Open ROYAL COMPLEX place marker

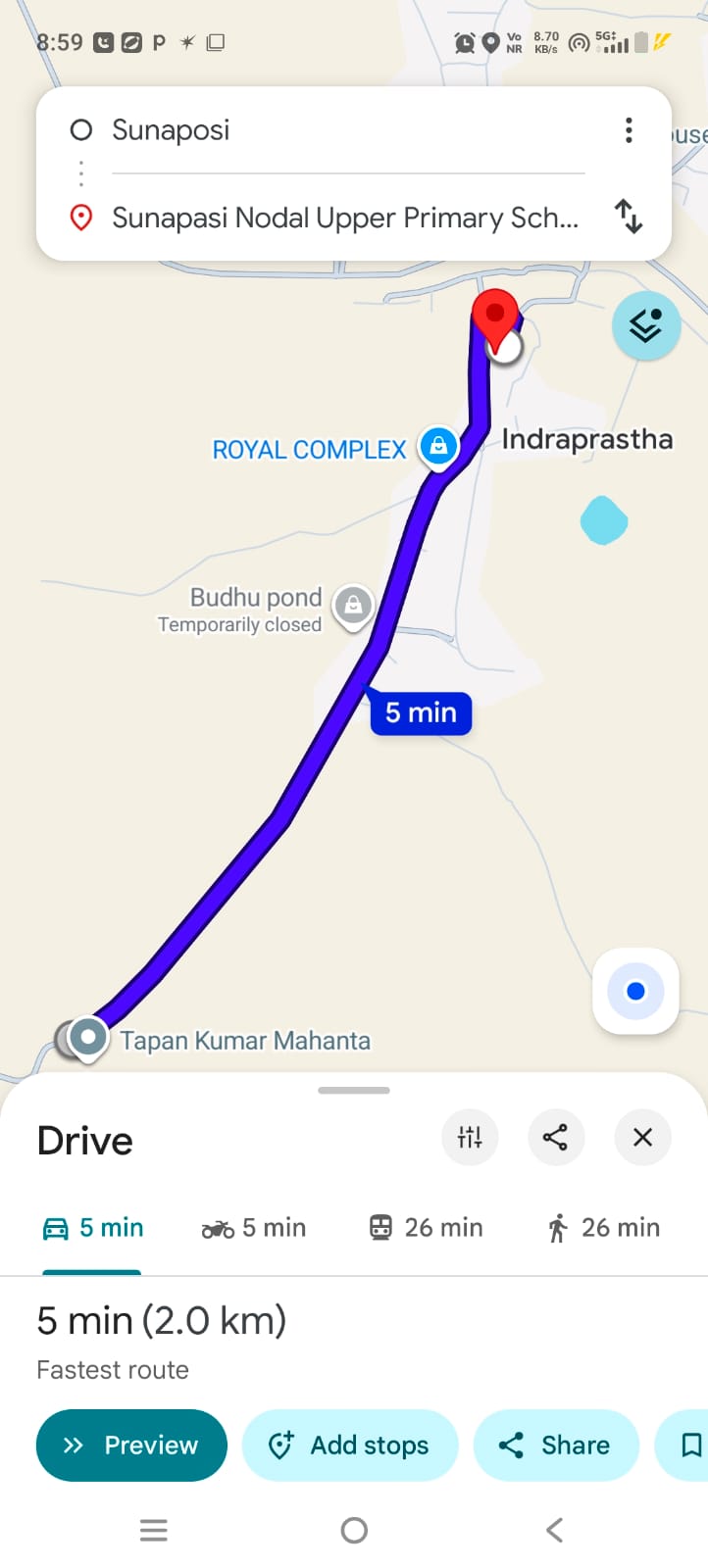438,447
